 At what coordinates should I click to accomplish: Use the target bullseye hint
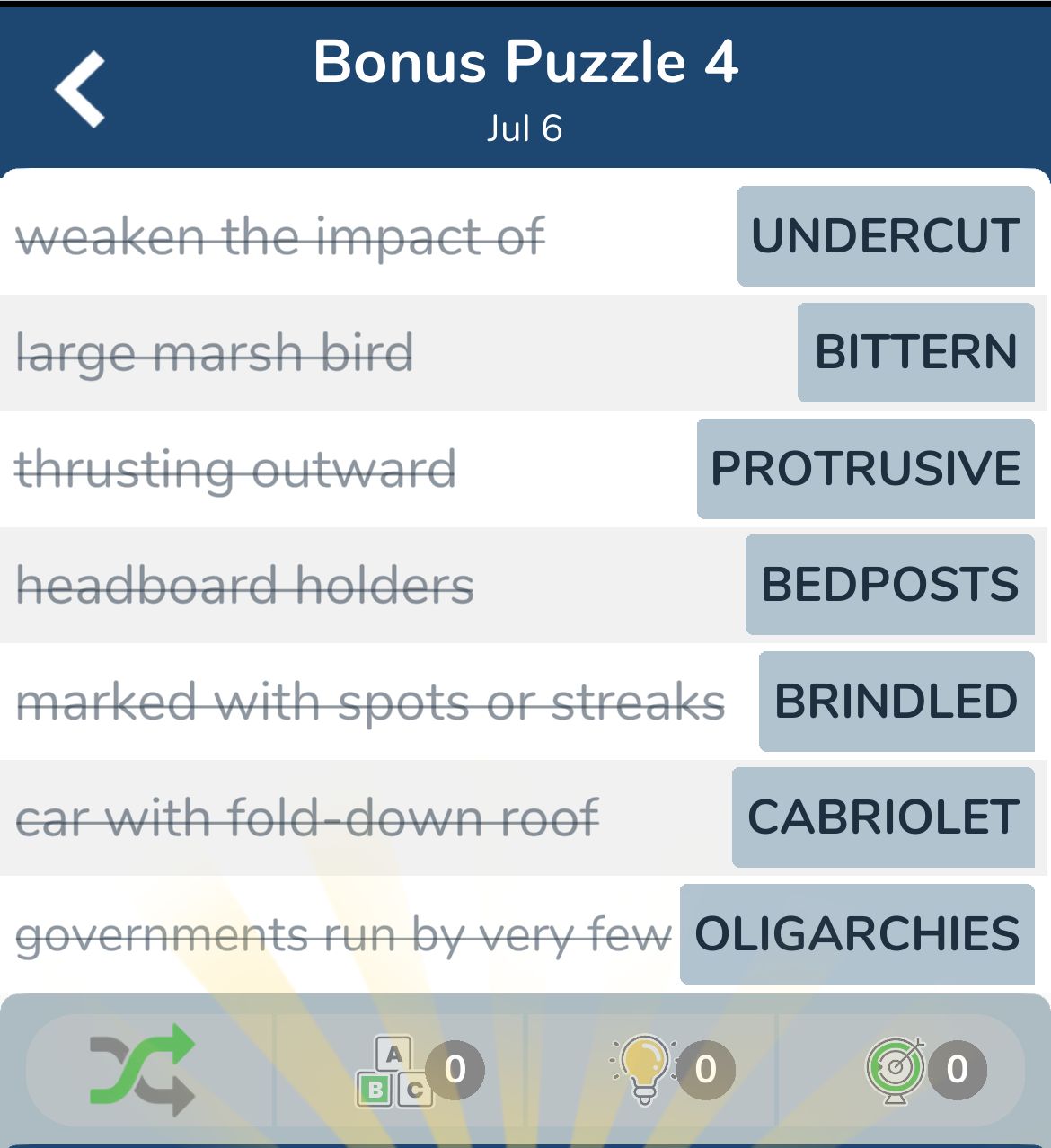pyautogui.click(x=896, y=1069)
